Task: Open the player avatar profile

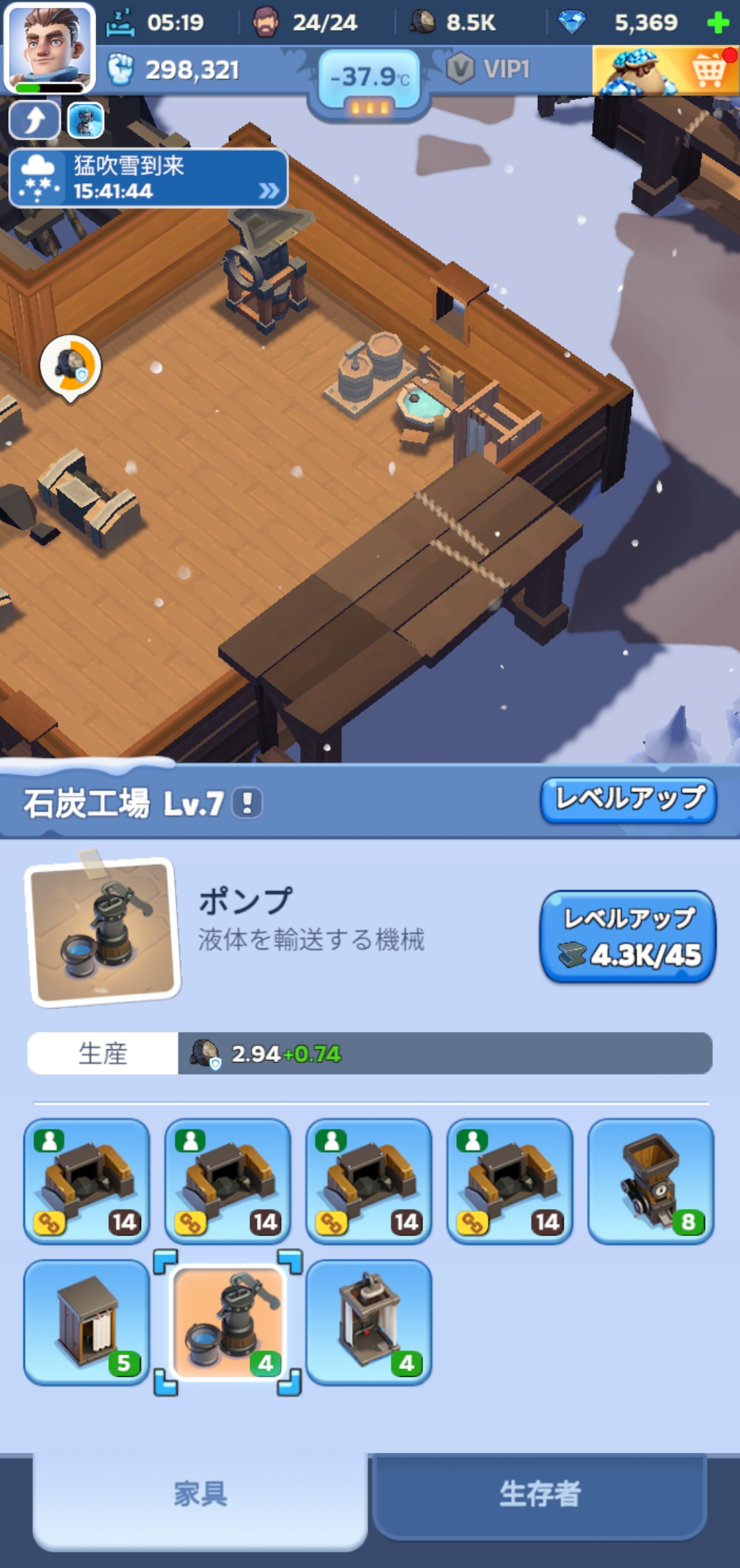Action: point(49,47)
